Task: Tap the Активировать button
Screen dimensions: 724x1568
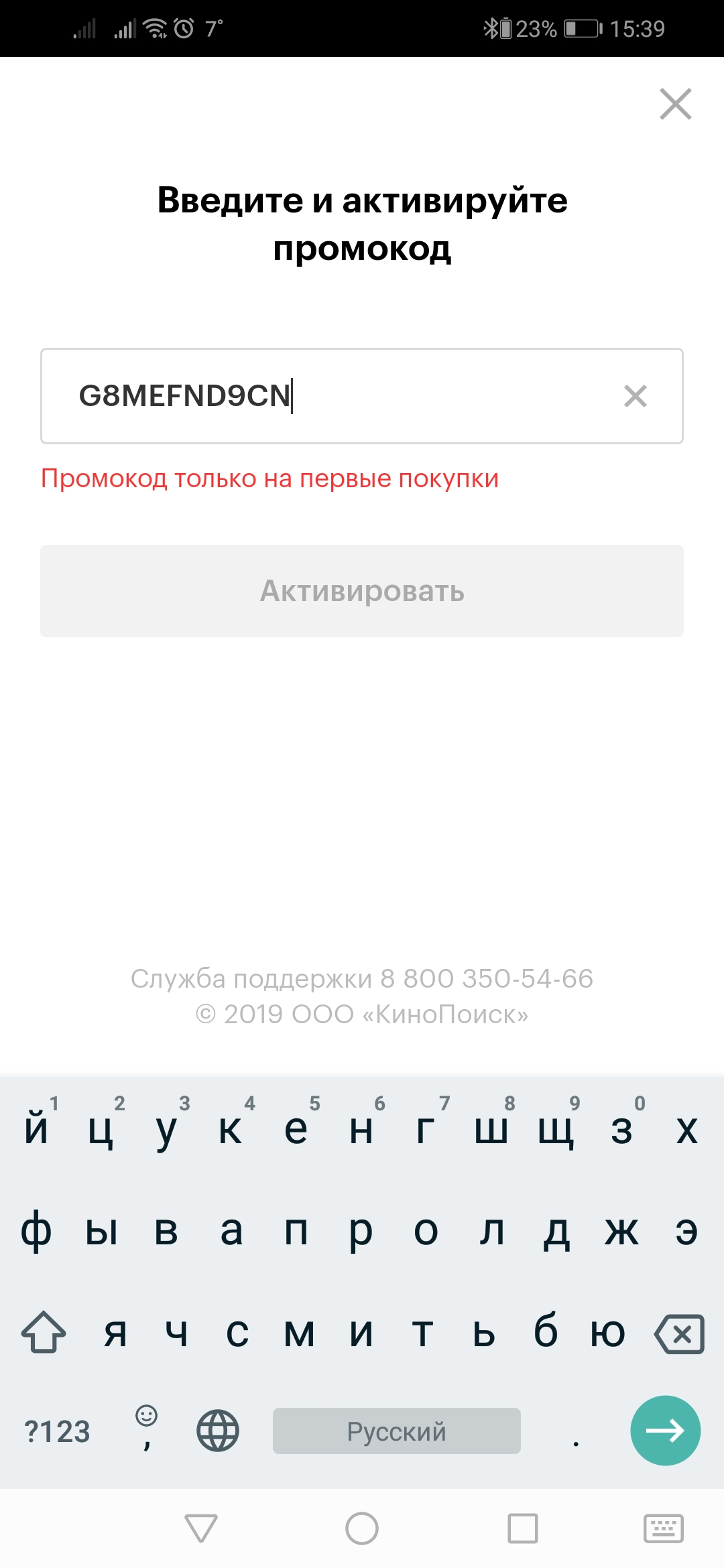Action: pyautogui.click(x=362, y=591)
